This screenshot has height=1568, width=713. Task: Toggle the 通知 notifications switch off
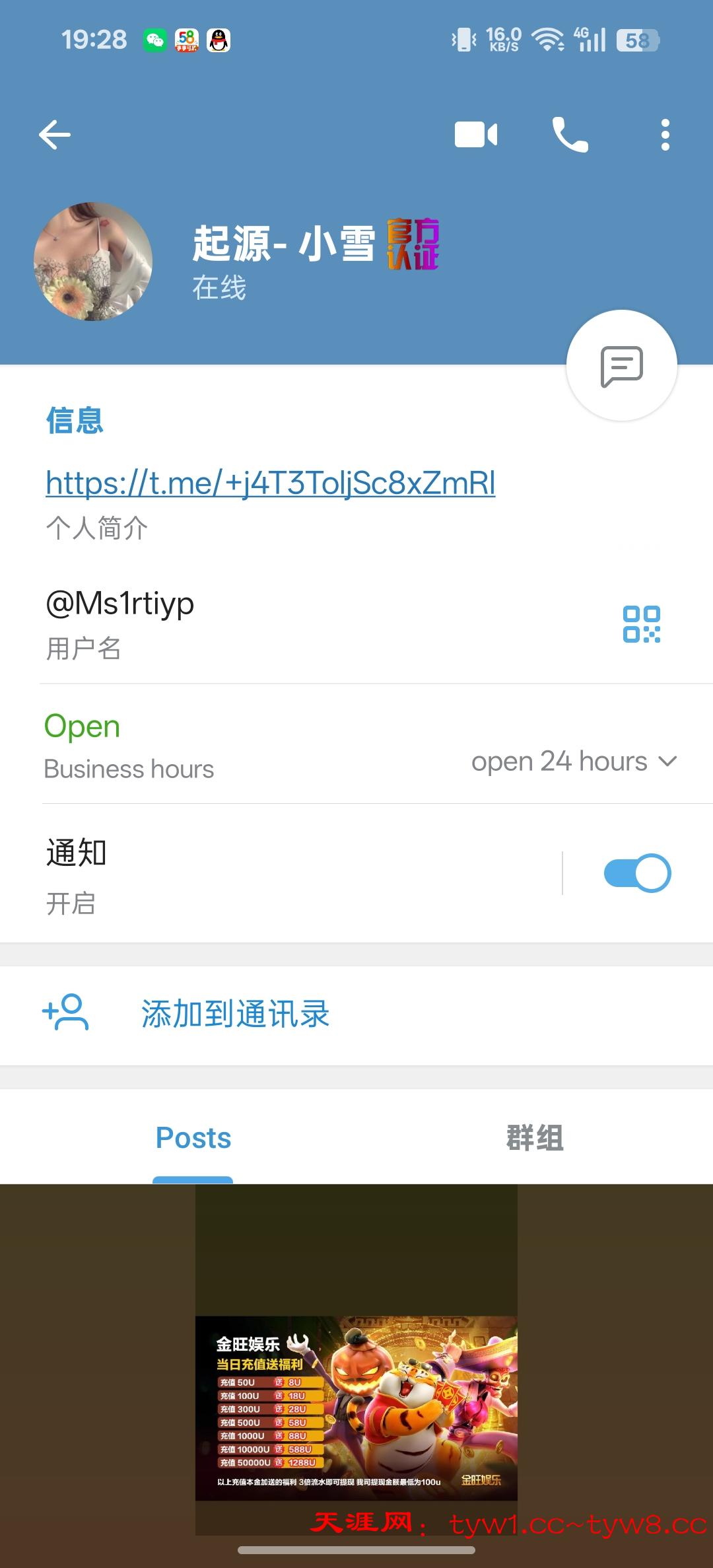click(636, 873)
